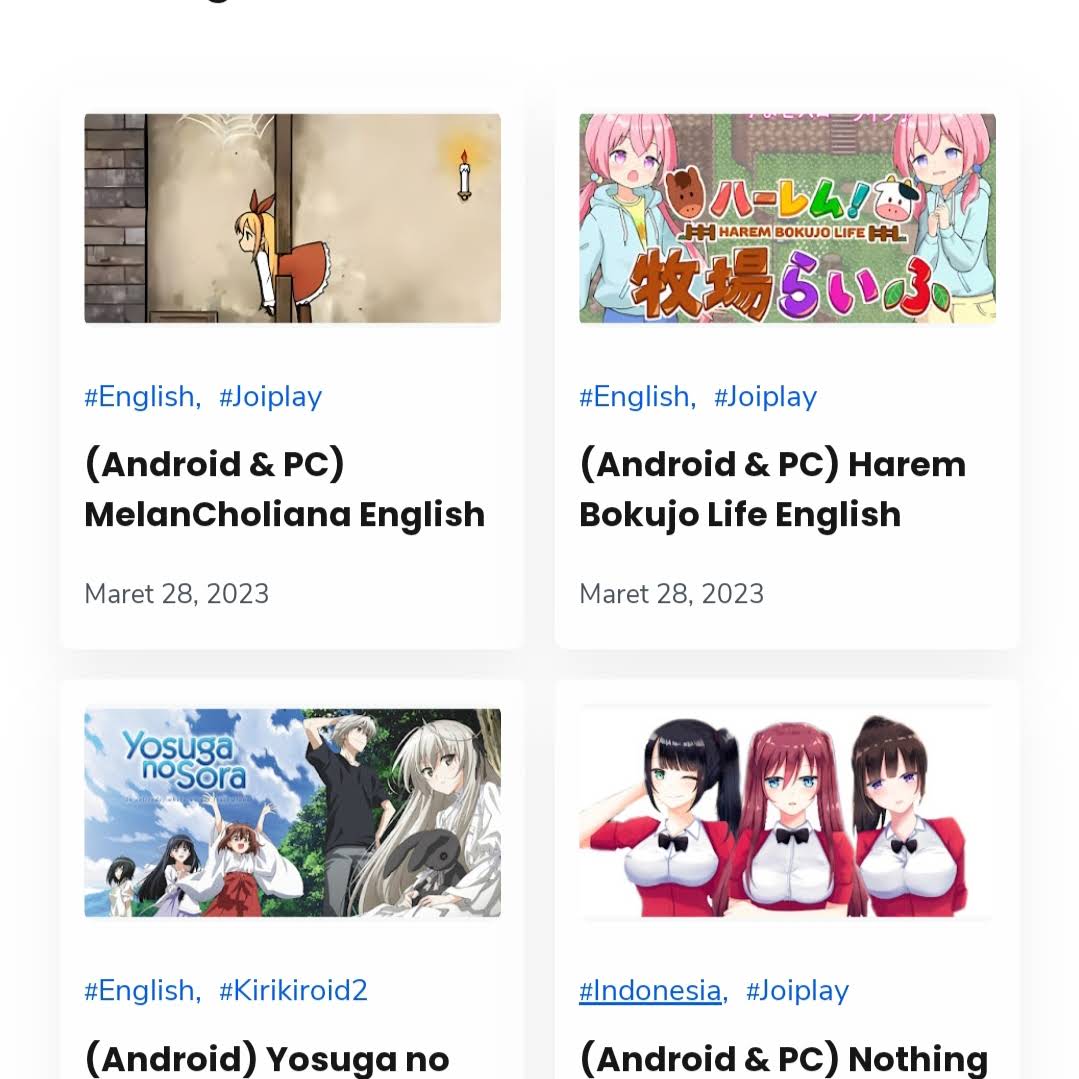This screenshot has width=1079, height=1079.
Task: Tap the #English tag above MelanCholiana title
Action: coord(139,397)
